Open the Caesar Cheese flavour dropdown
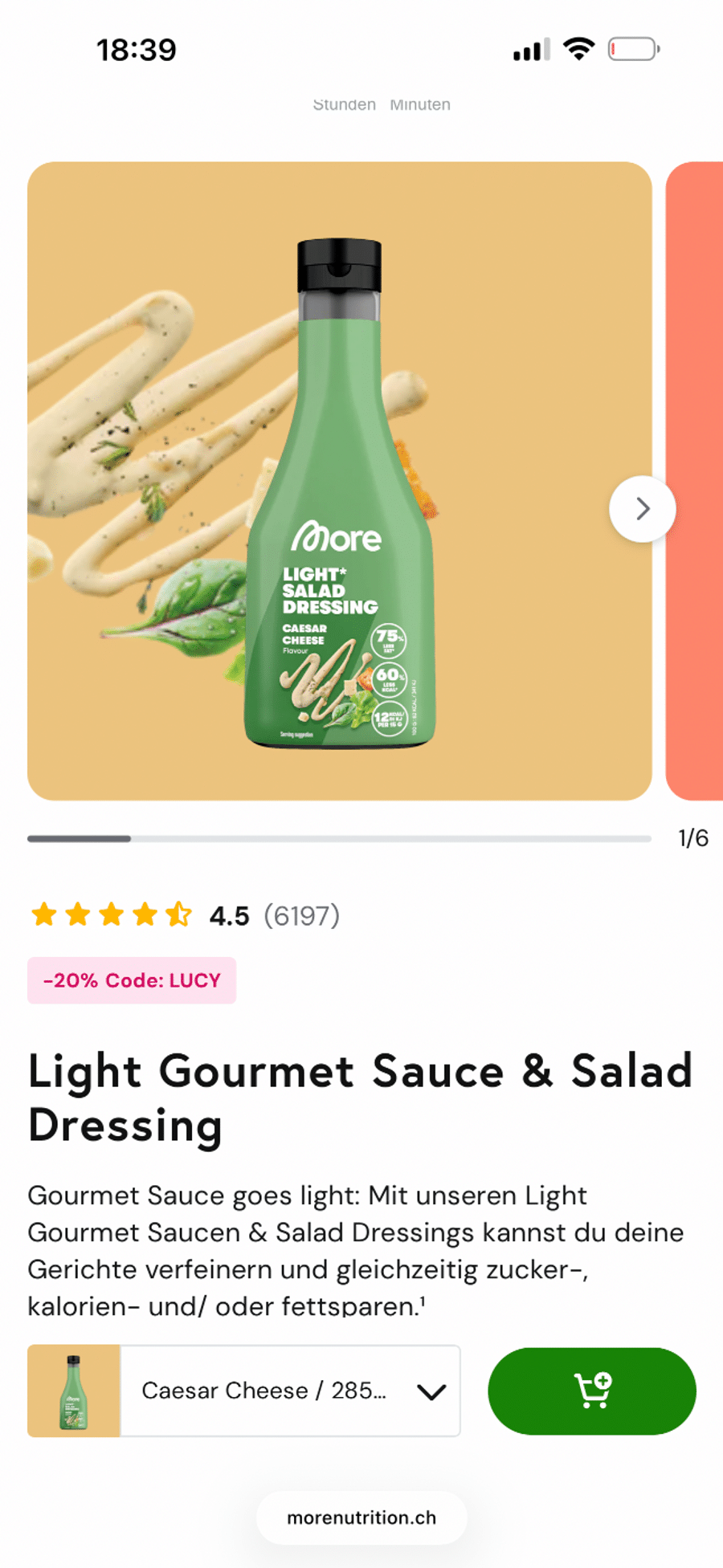 pyautogui.click(x=289, y=1391)
